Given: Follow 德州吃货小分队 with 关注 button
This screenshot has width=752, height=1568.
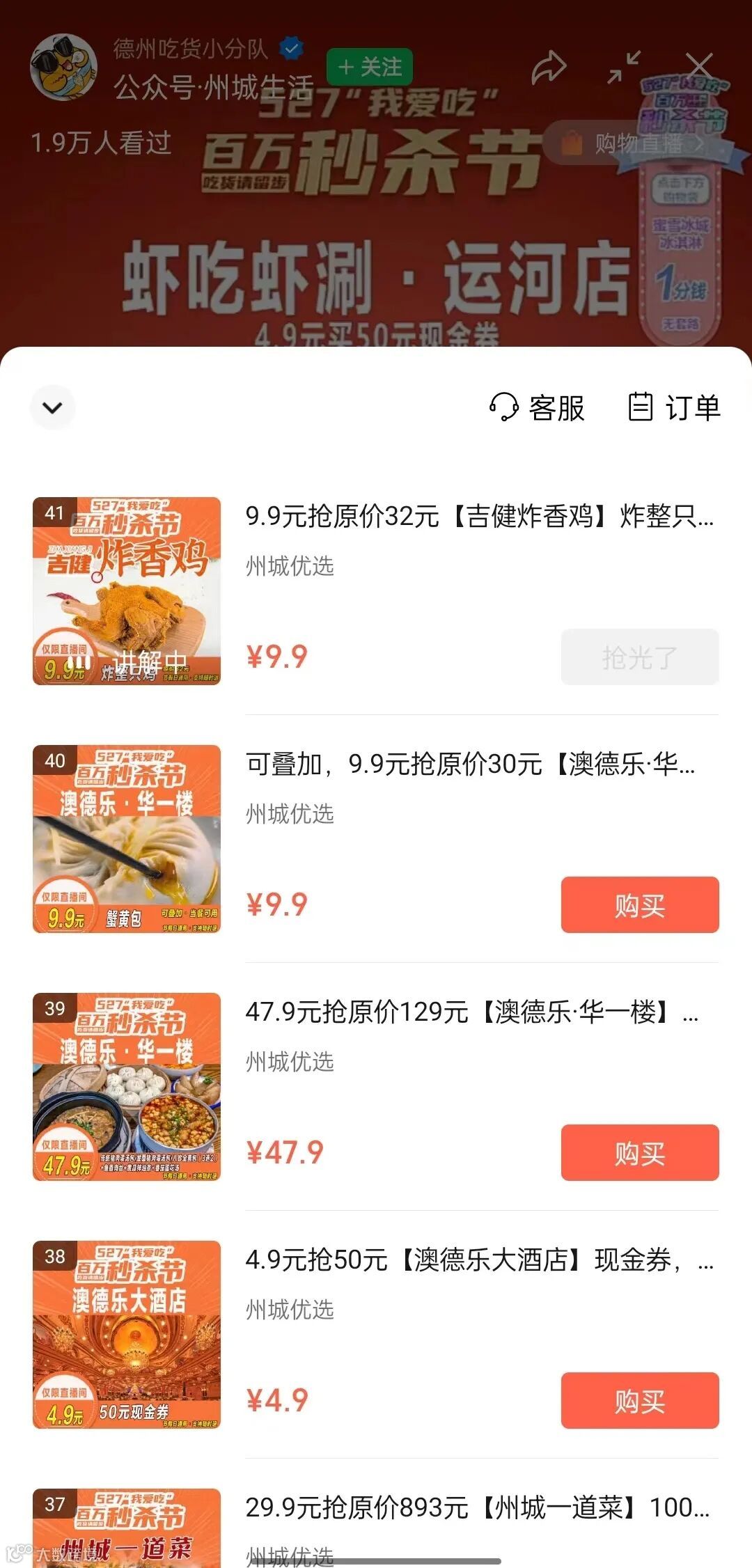Looking at the screenshot, I should pos(370,68).
